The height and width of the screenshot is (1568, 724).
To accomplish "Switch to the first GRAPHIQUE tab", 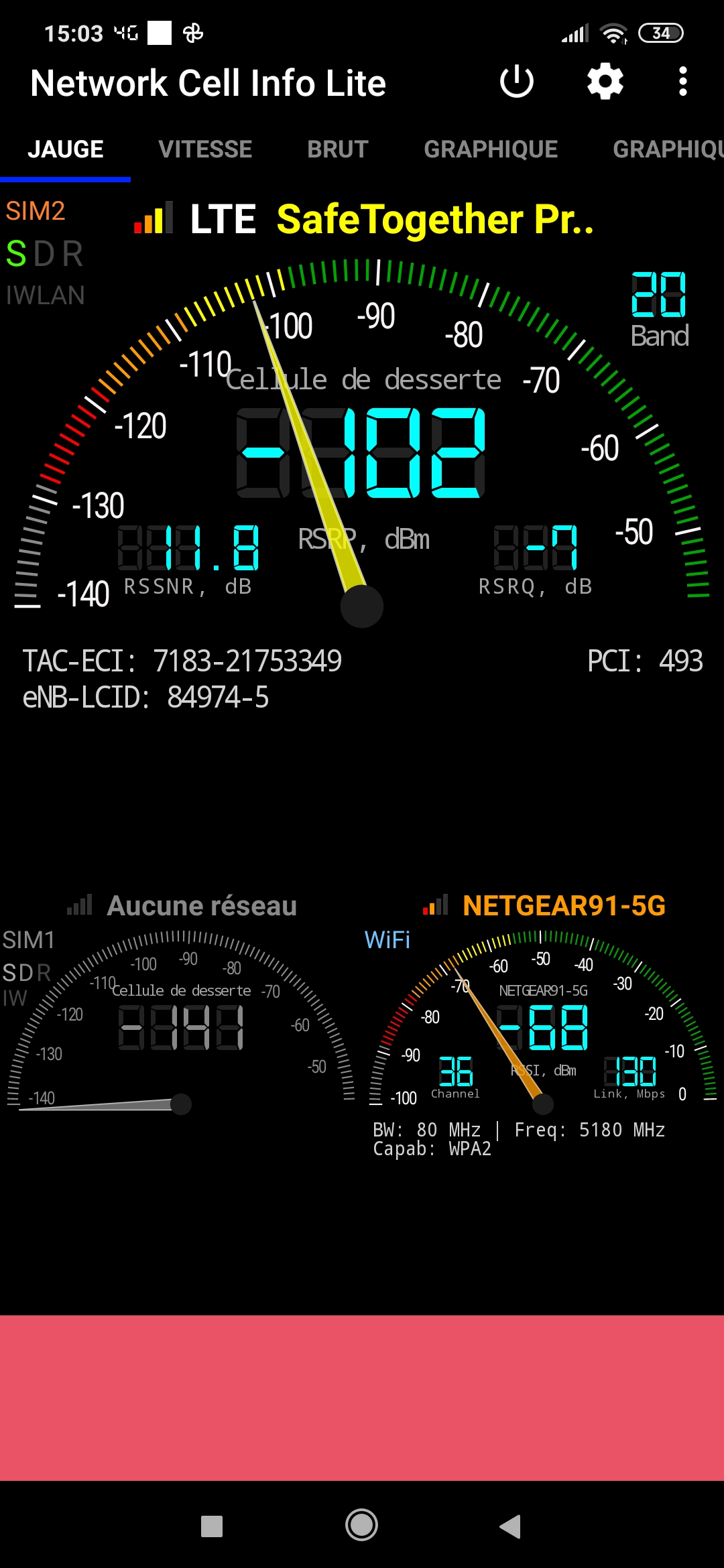I will click(491, 149).
